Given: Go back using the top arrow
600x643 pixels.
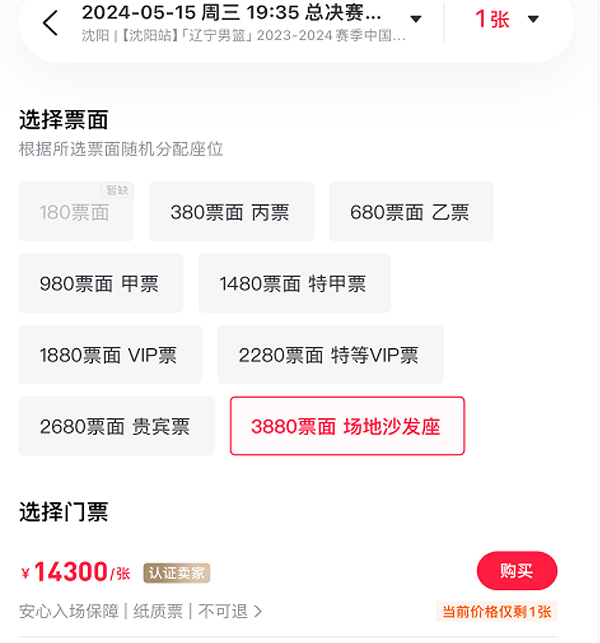Looking at the screenshot, I should (x=50, y=23).
